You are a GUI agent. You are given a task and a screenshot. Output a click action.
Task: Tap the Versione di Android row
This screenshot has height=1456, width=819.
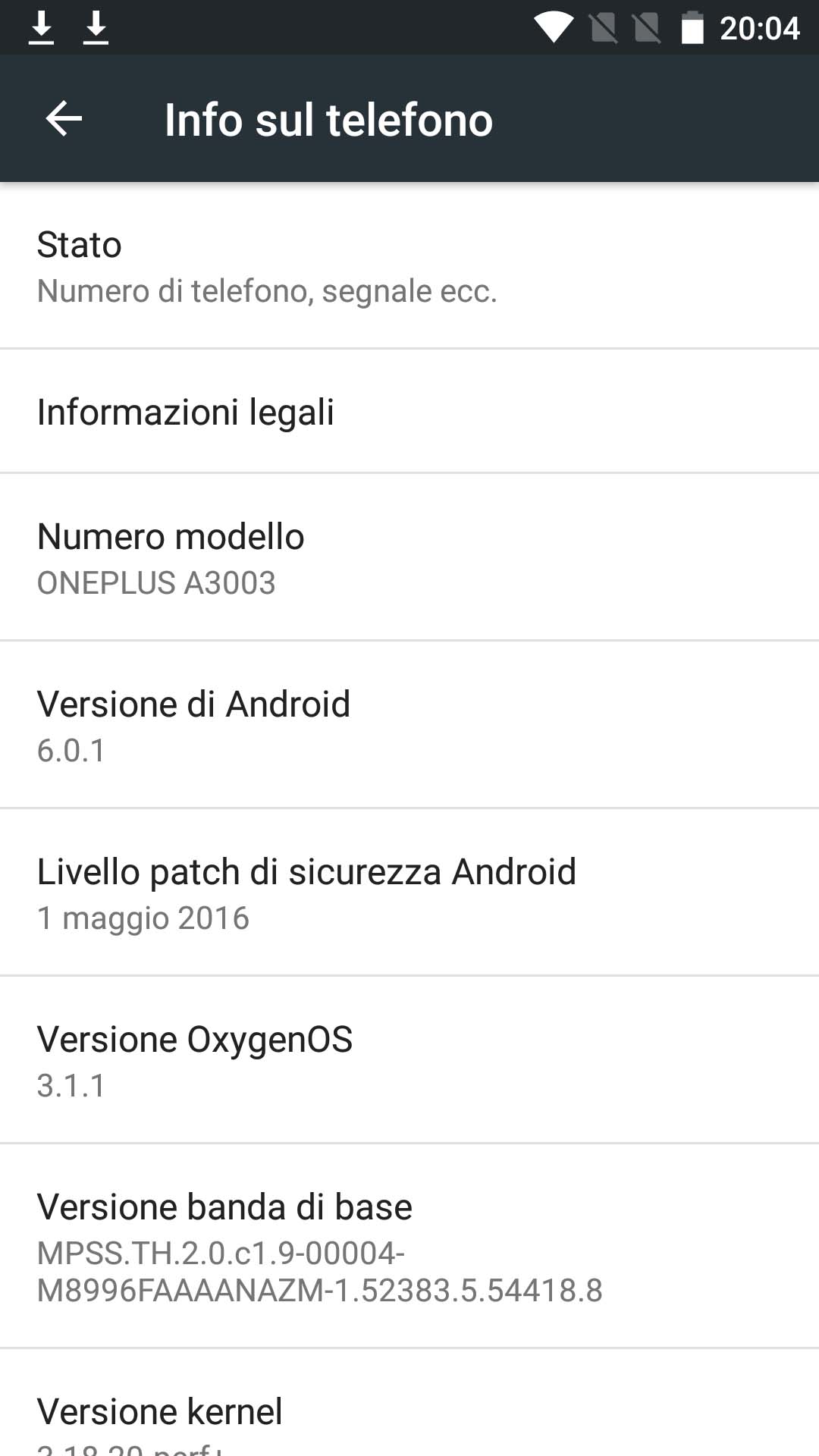click(x=409, y=725)
